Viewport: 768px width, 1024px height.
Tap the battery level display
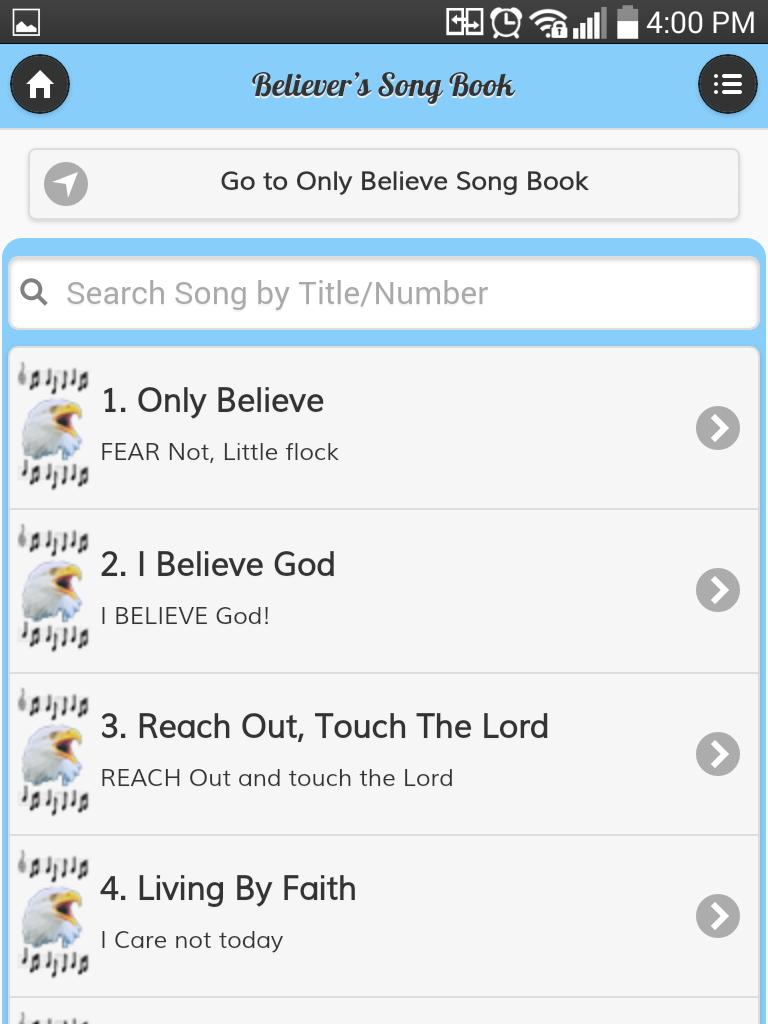(x=629, y=24)
